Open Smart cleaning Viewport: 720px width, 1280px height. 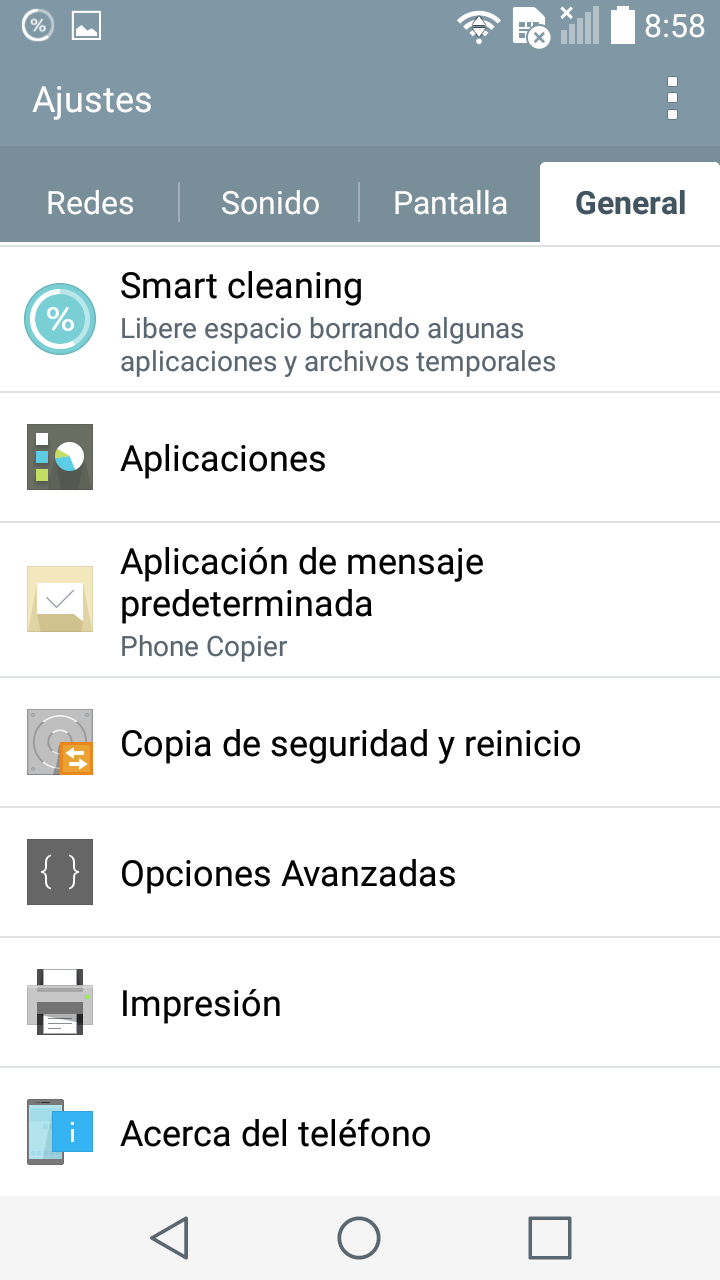[x=360, y=320]
